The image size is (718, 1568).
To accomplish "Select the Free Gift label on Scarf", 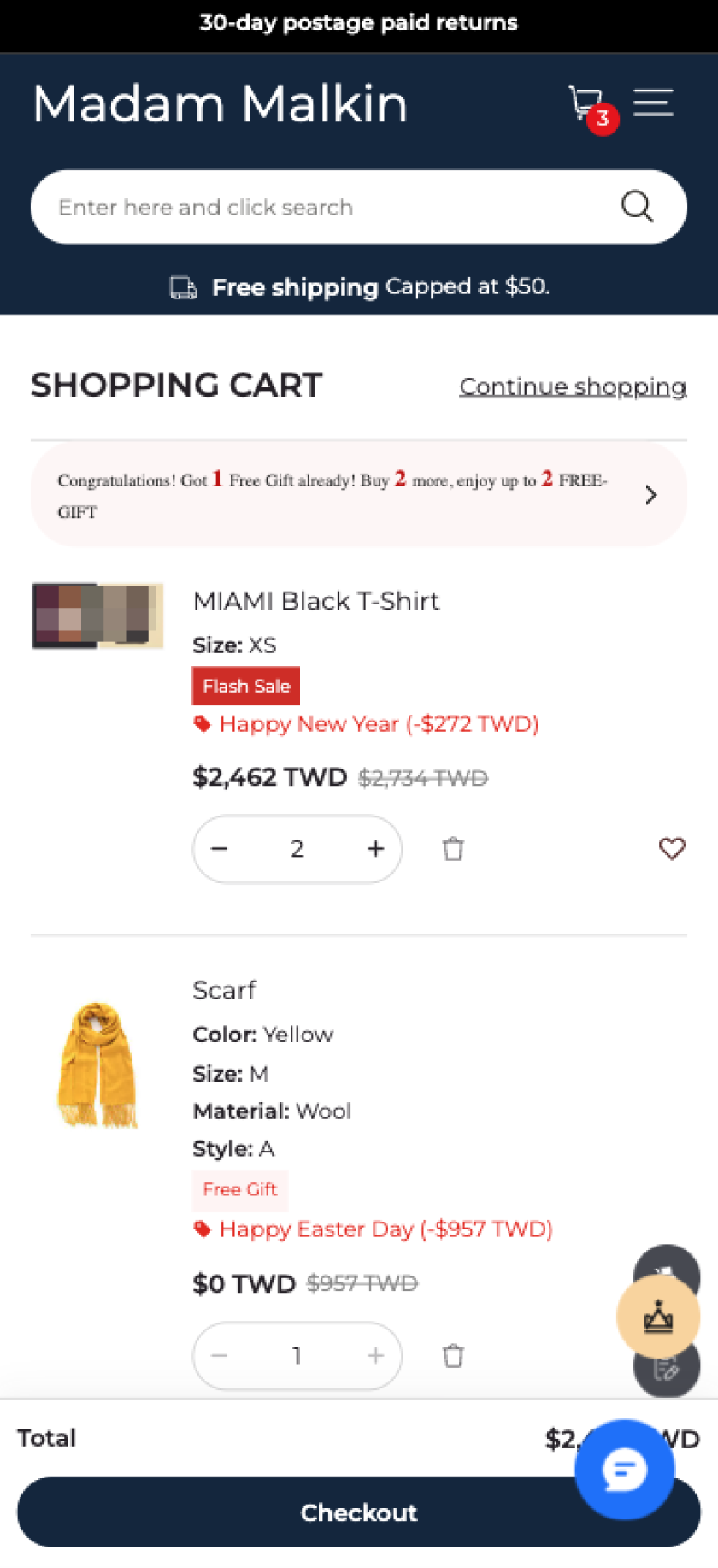I will 239,1190.
